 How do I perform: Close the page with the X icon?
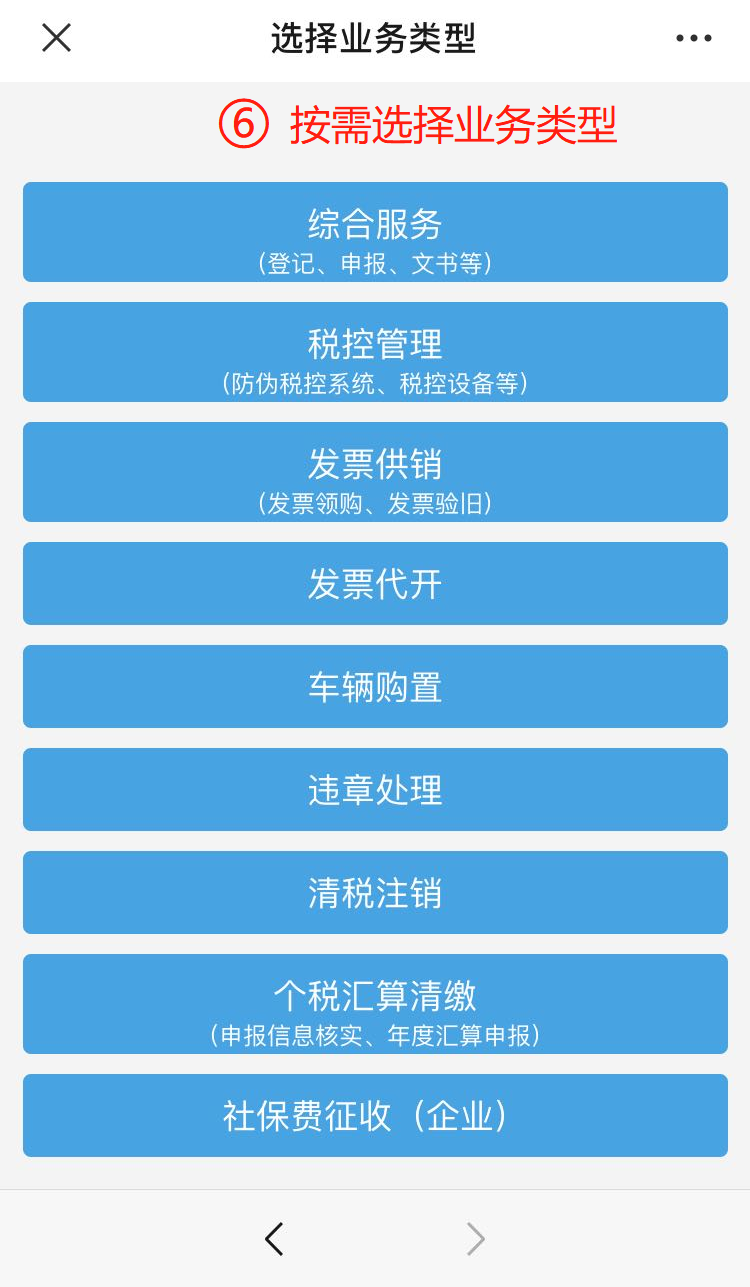tap(56, 38)
